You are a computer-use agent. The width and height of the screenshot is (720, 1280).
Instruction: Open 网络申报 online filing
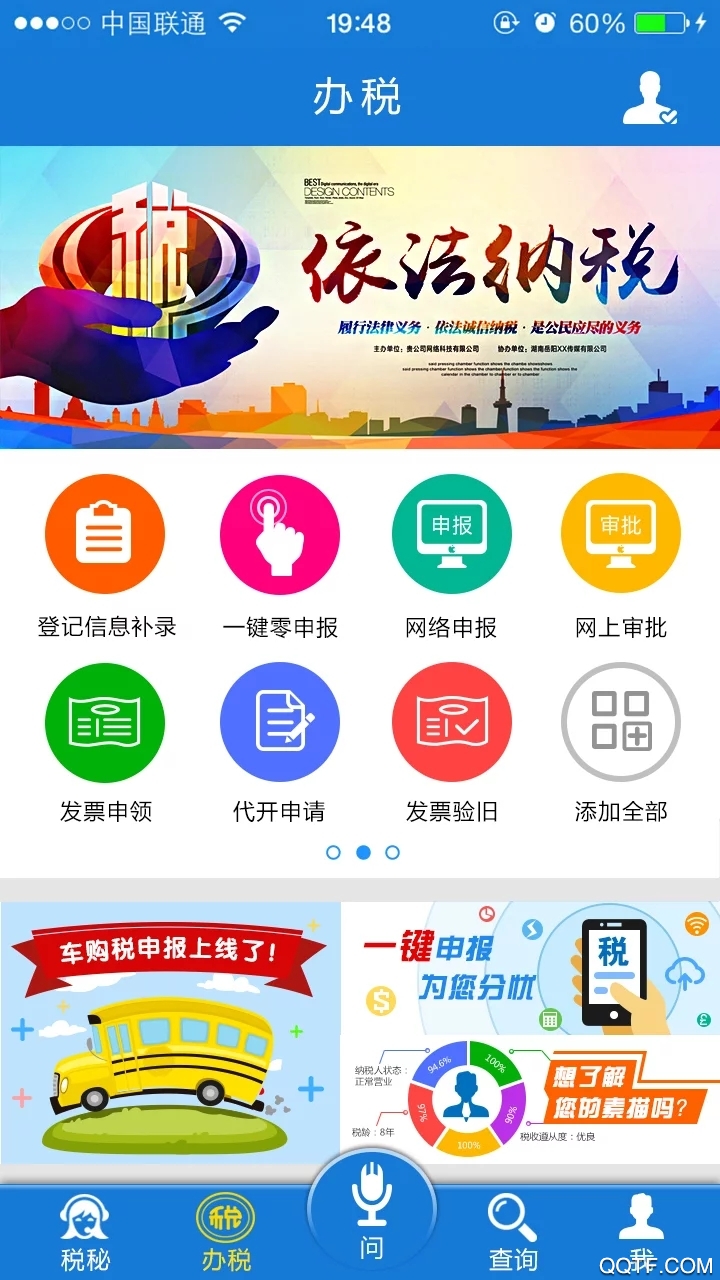[451, 533]
